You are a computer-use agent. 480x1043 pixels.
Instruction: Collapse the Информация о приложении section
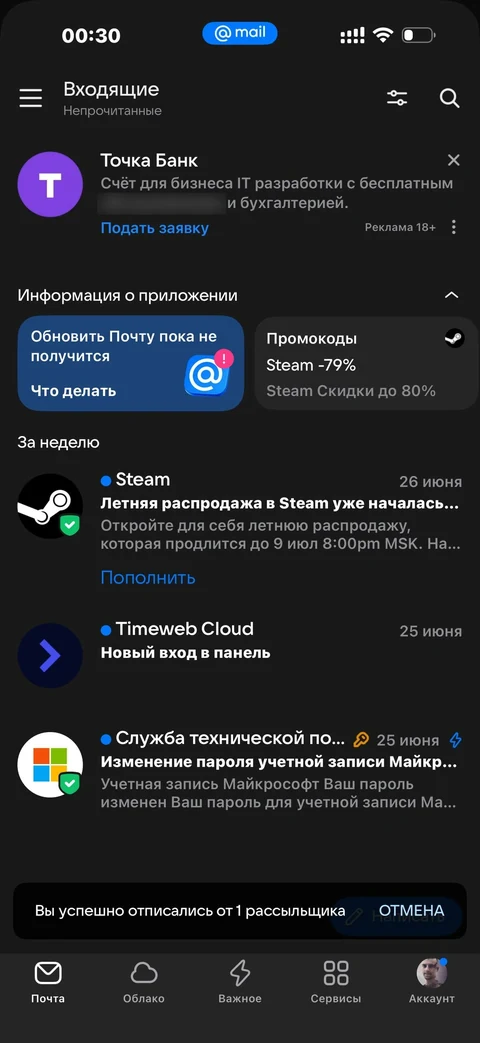(451, 295)
